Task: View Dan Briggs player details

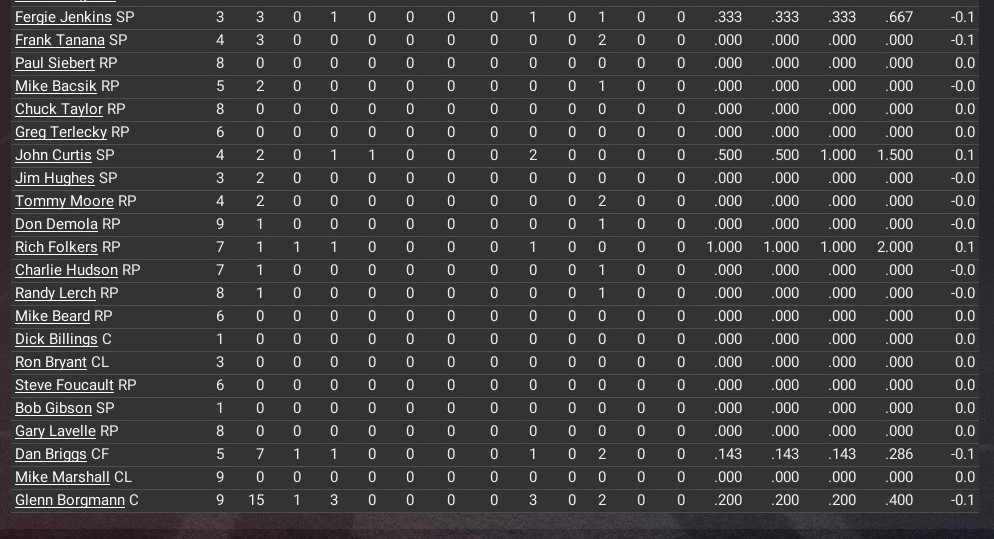Action: (x=51, y=454)
